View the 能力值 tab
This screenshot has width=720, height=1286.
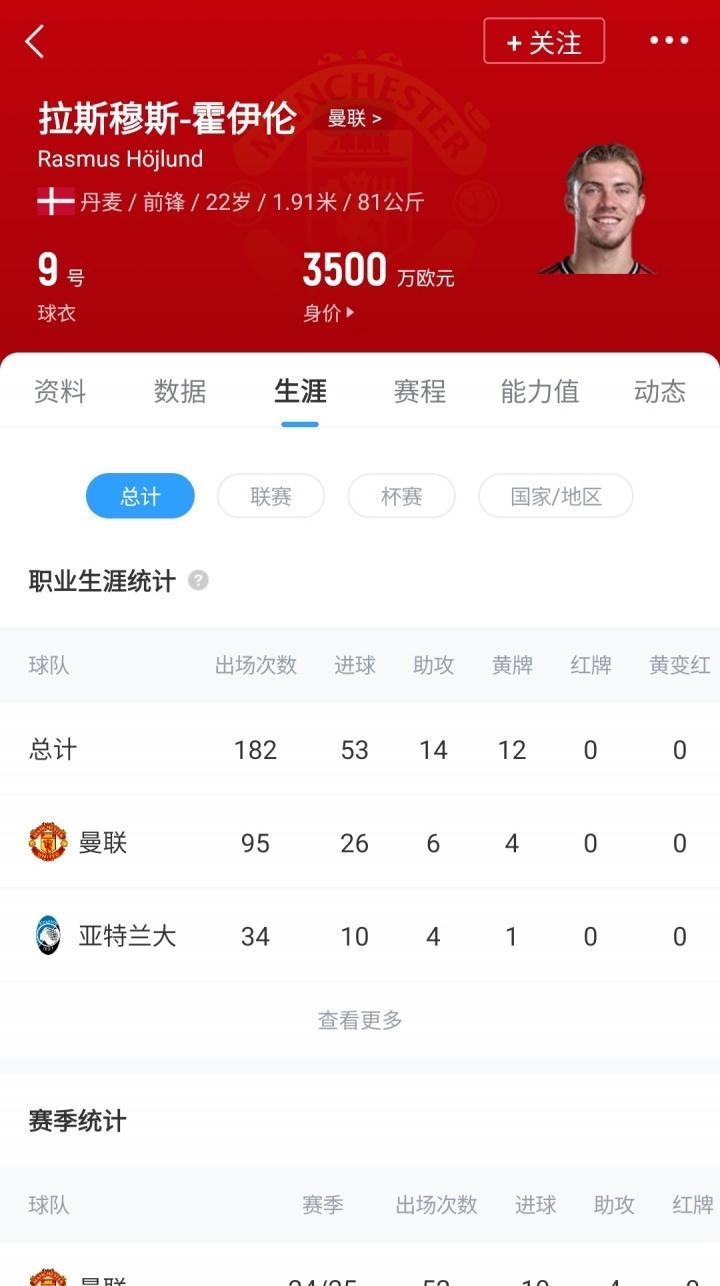click(540, 391)
